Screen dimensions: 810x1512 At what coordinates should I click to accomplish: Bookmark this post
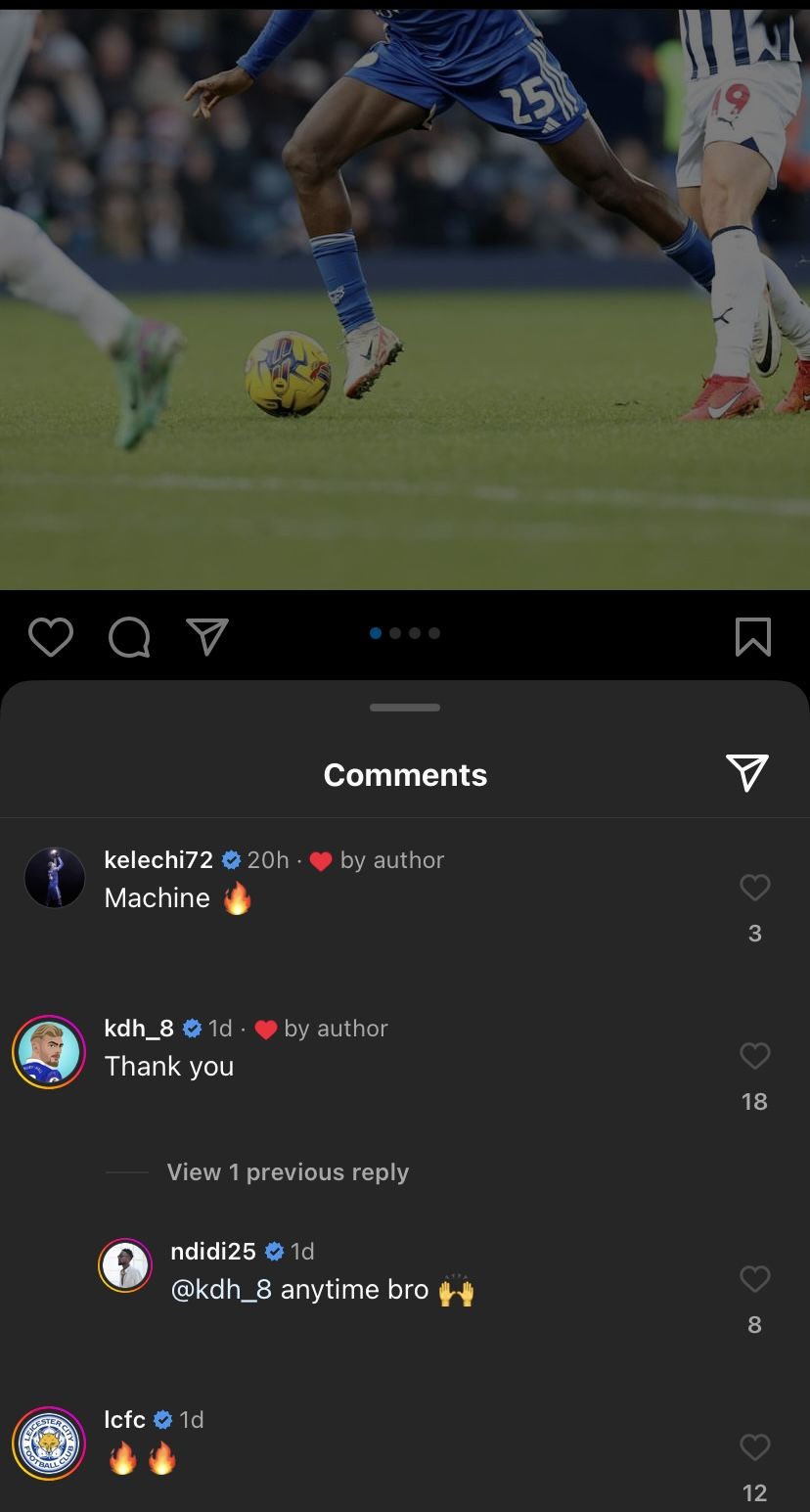[752, 637]
